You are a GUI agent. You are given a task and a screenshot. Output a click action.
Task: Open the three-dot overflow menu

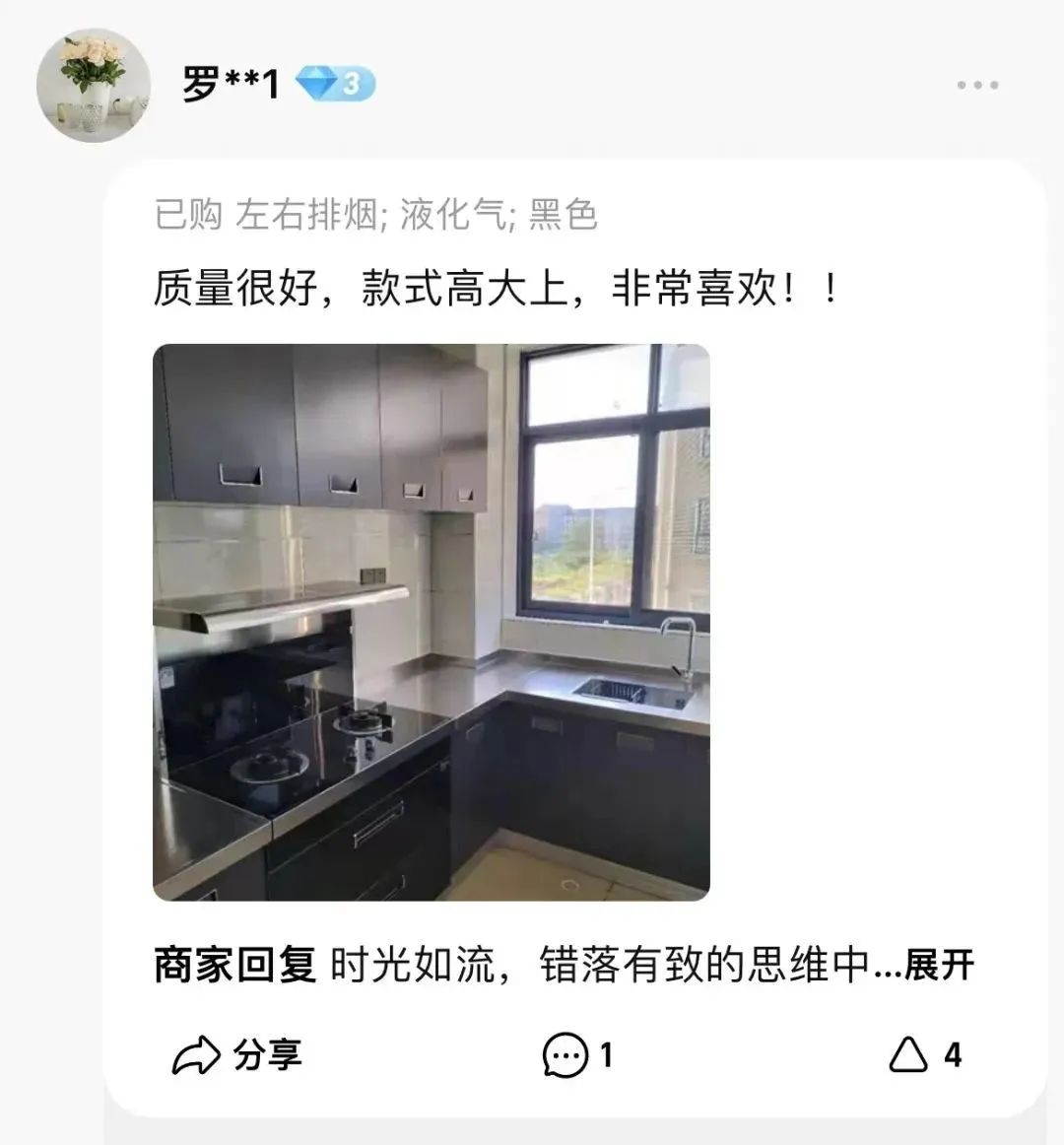[977, 86]
